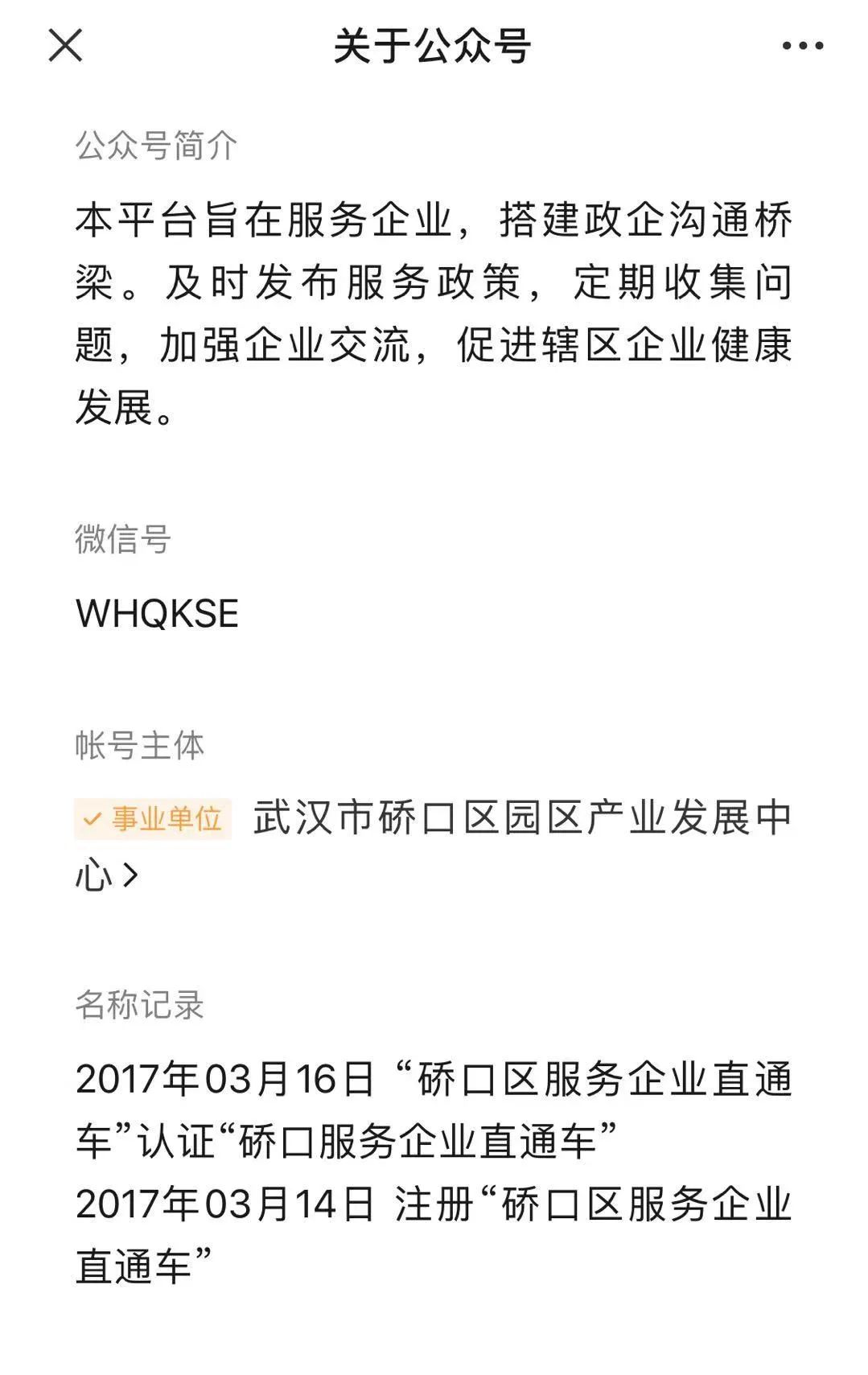The width and height of the screenshot is (868, 1375).
Task: Open the three-dot overflow menu
Action: pos(802,46)
